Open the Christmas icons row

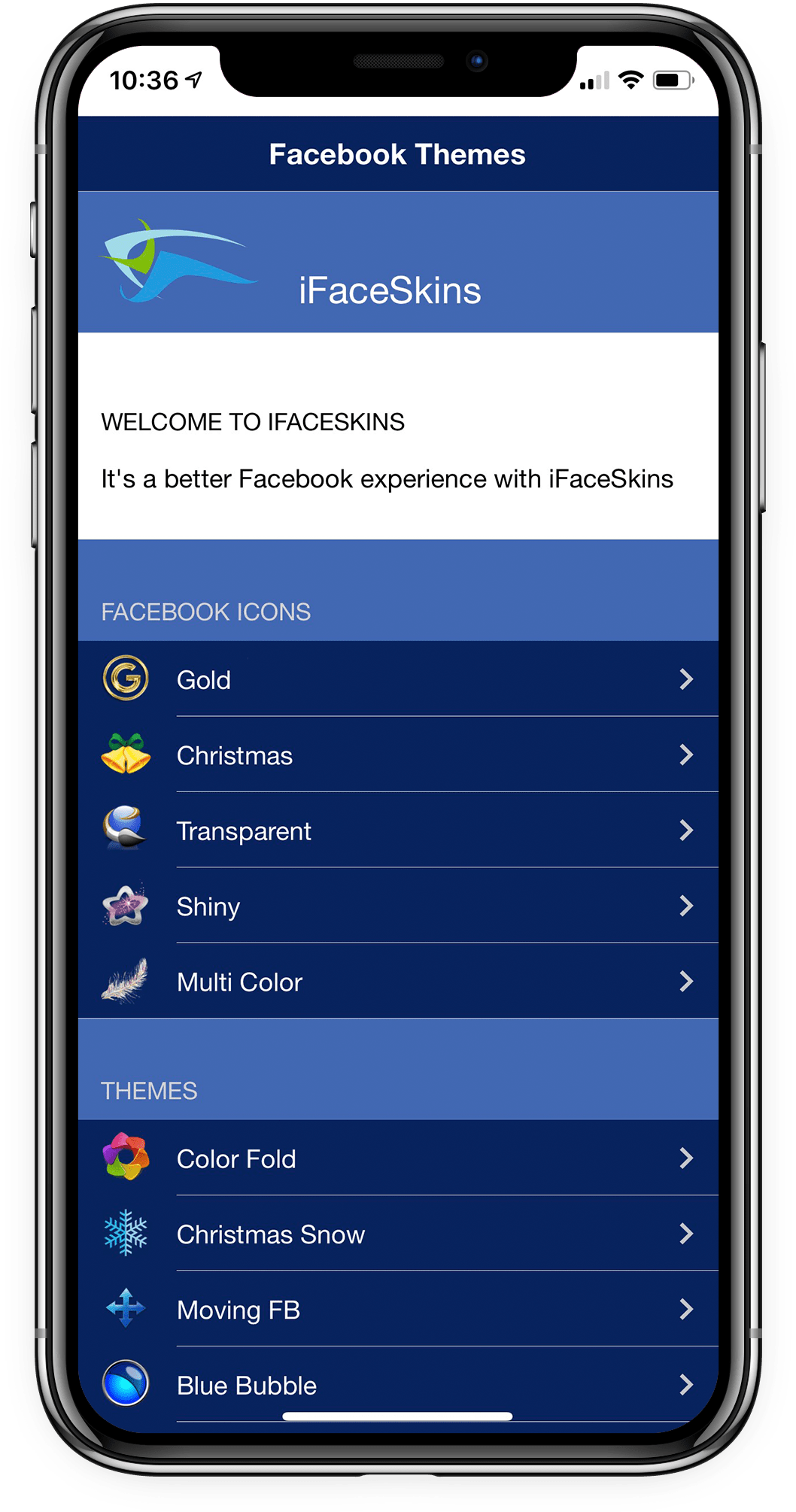coord(397,754)
